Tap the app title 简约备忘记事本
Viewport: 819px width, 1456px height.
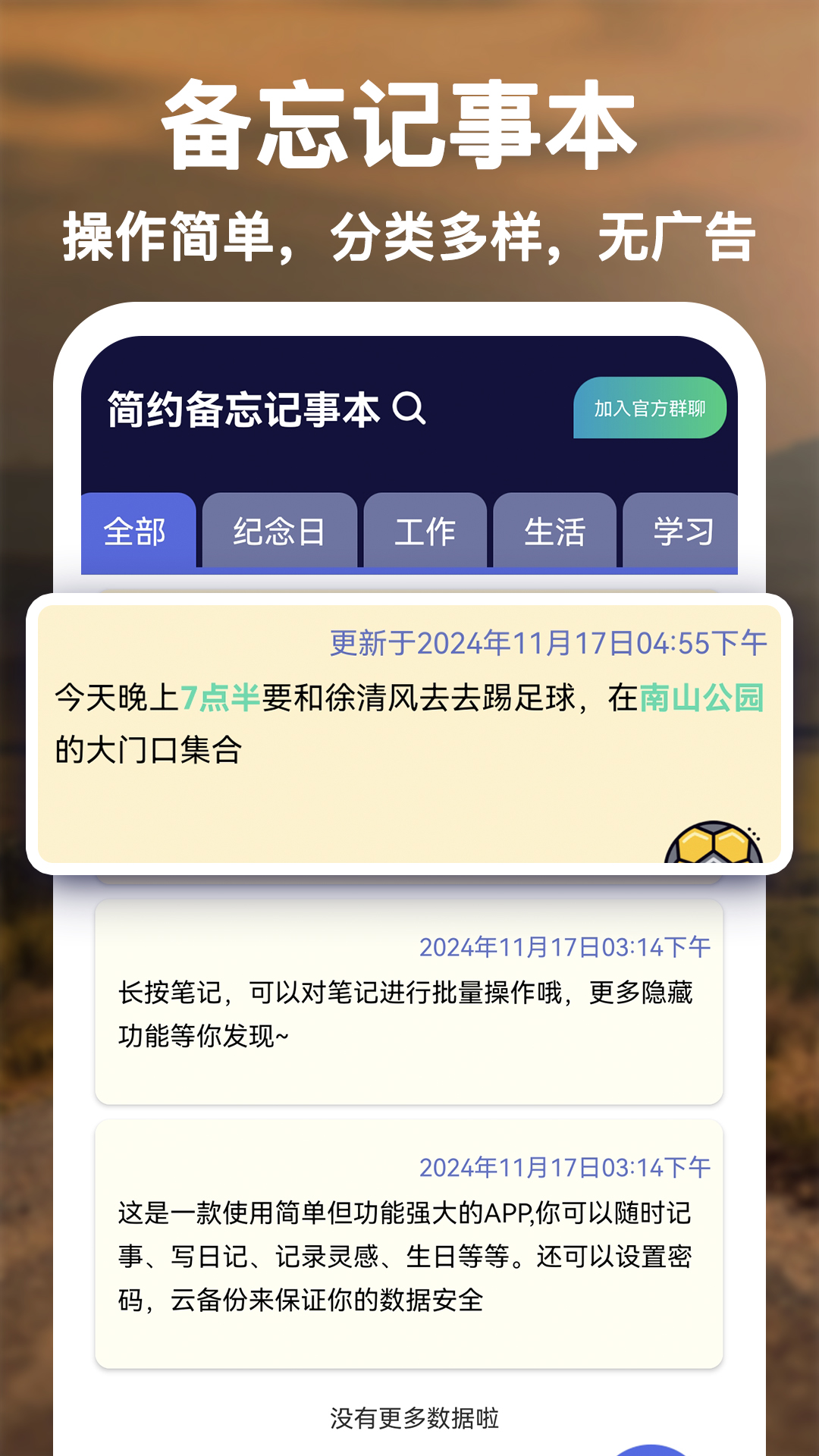(243, 408)
